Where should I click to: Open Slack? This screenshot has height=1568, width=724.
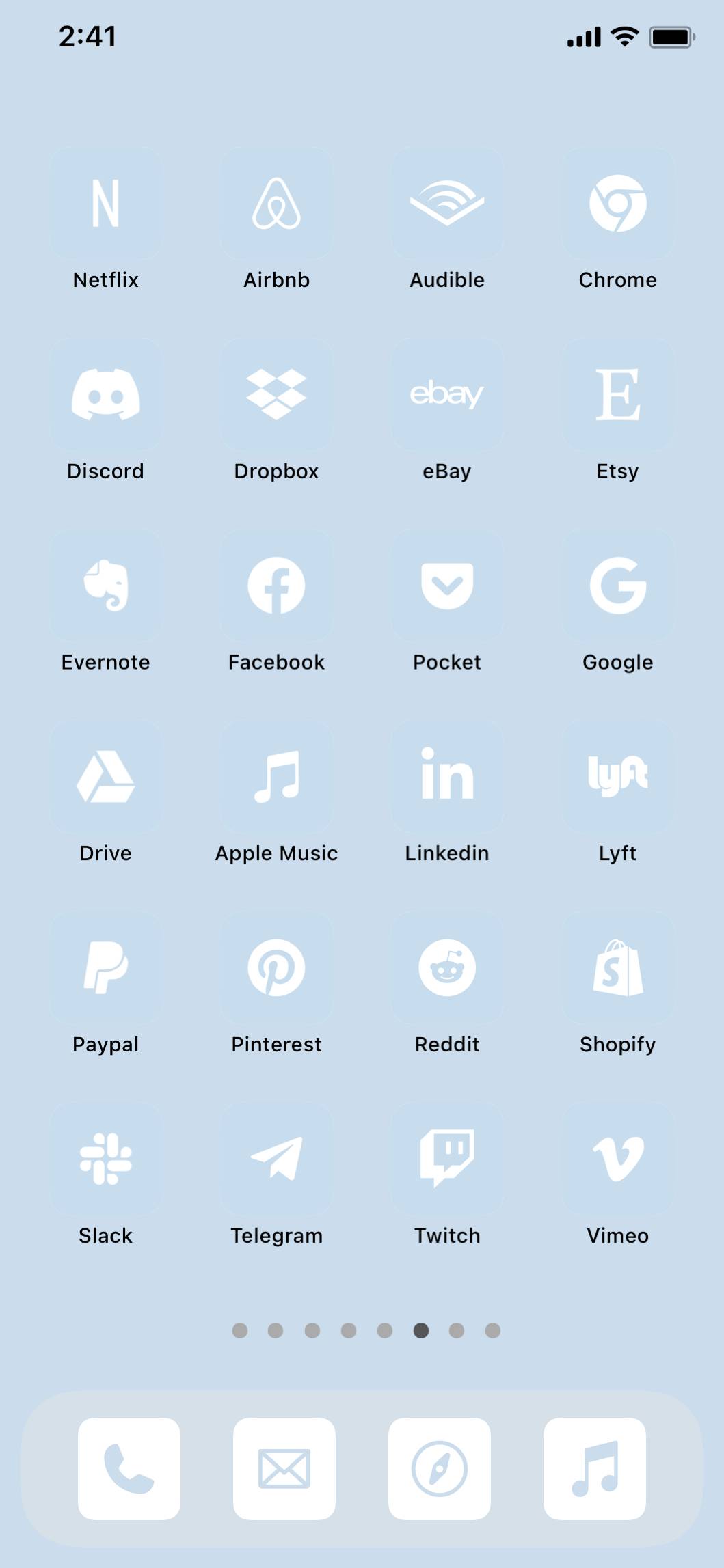[x=106, y=1159]
